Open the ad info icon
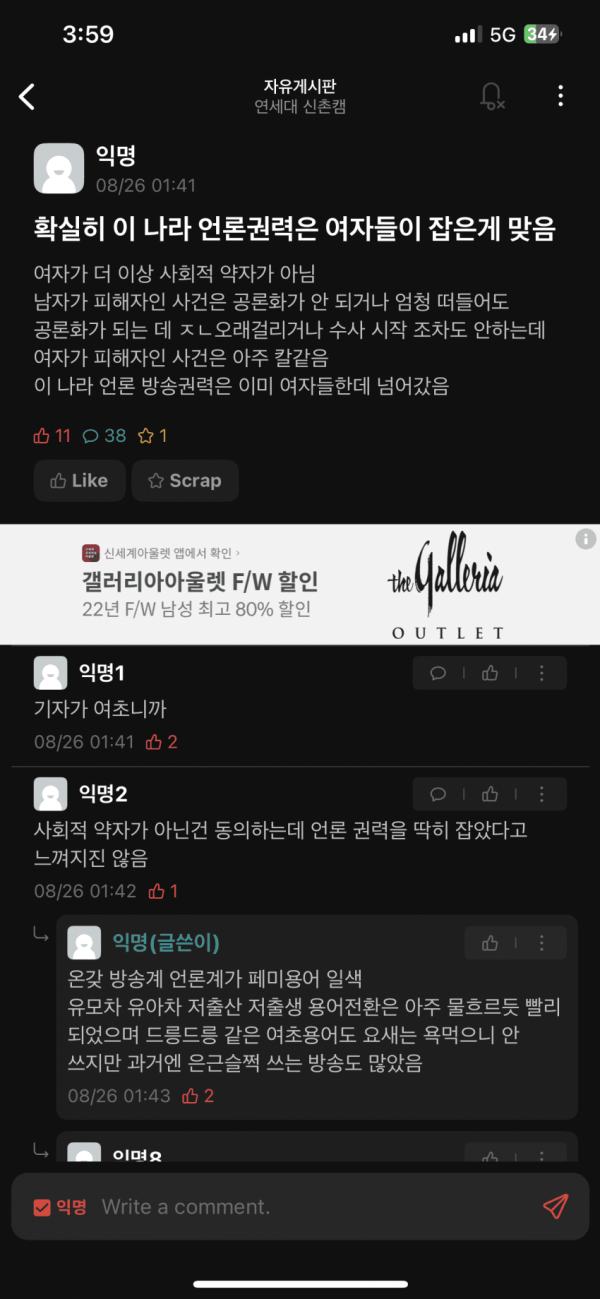Image resolution: width=600 pixels, height=1299 pixels. 586,539
